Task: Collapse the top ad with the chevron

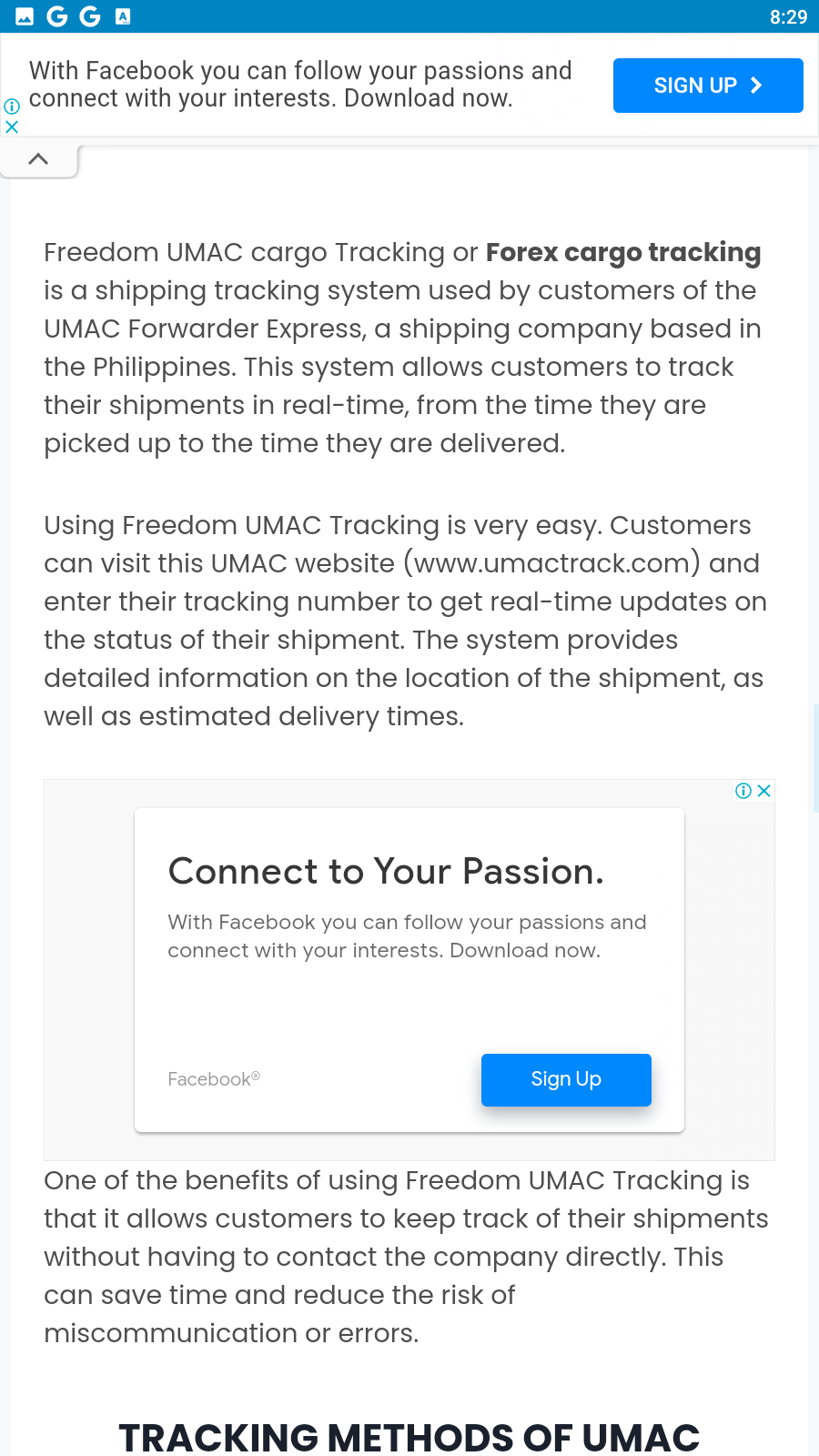Action: pos(38,159)
